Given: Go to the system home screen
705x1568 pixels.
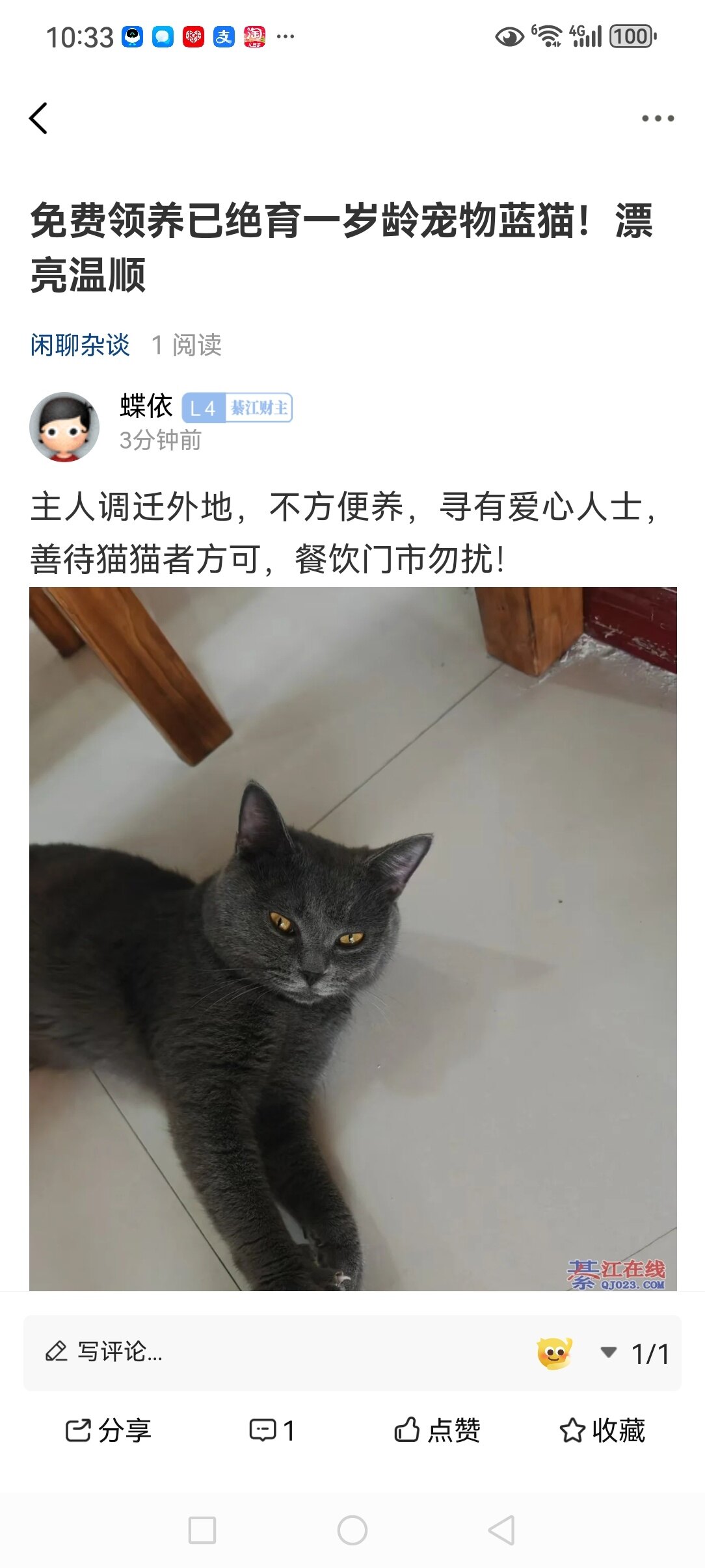Looking at the screenshot, I should [352, 1530].
